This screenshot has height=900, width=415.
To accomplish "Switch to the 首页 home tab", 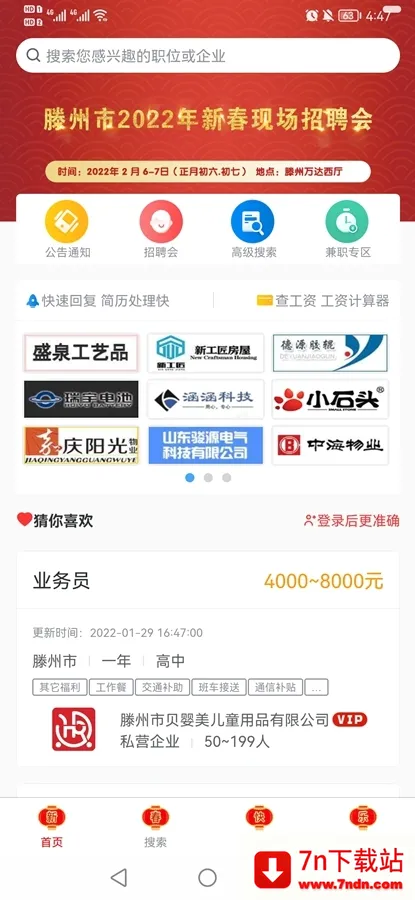I will (52, 827).
